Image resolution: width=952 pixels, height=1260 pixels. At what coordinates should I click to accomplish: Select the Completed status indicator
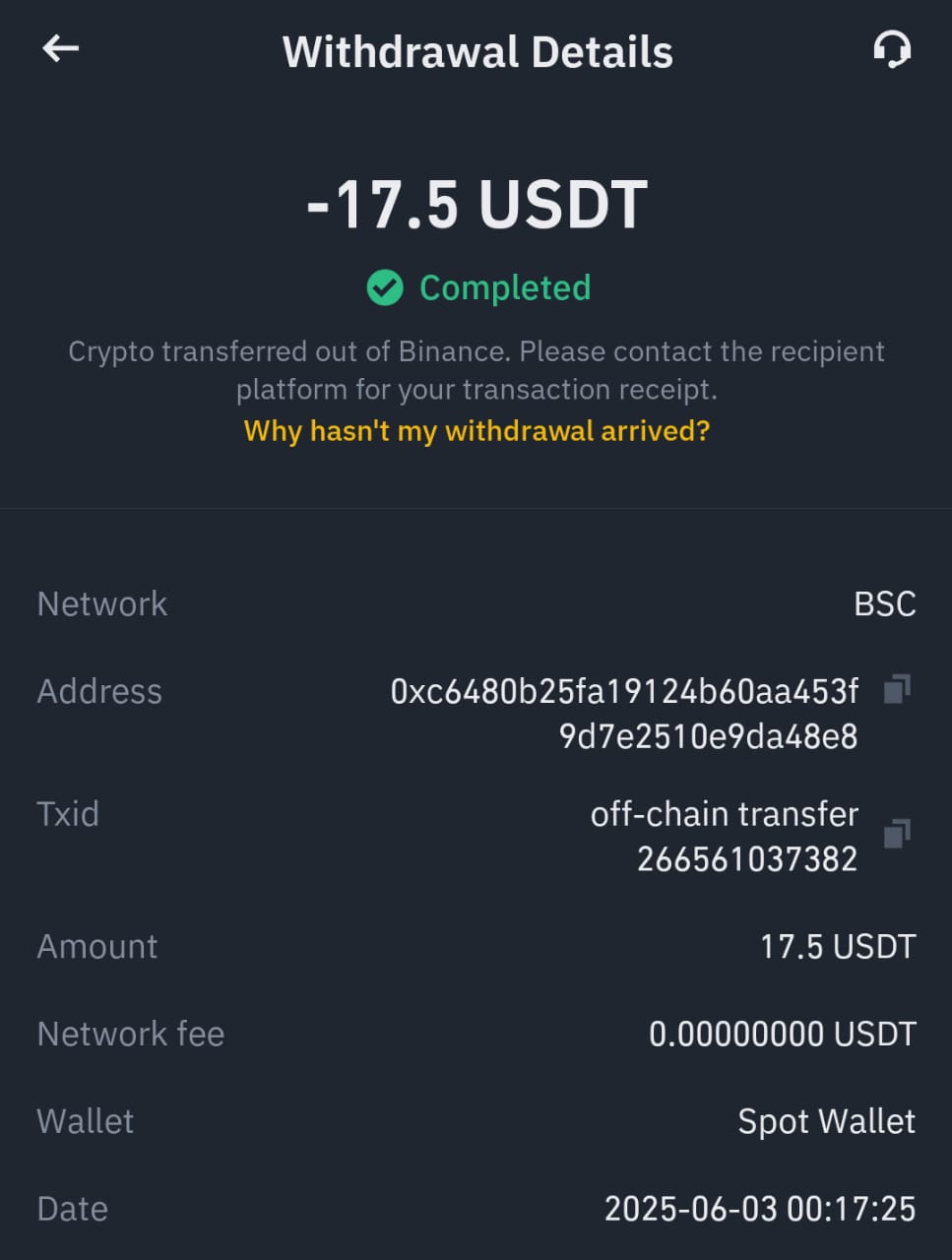[x=476, y=287]
